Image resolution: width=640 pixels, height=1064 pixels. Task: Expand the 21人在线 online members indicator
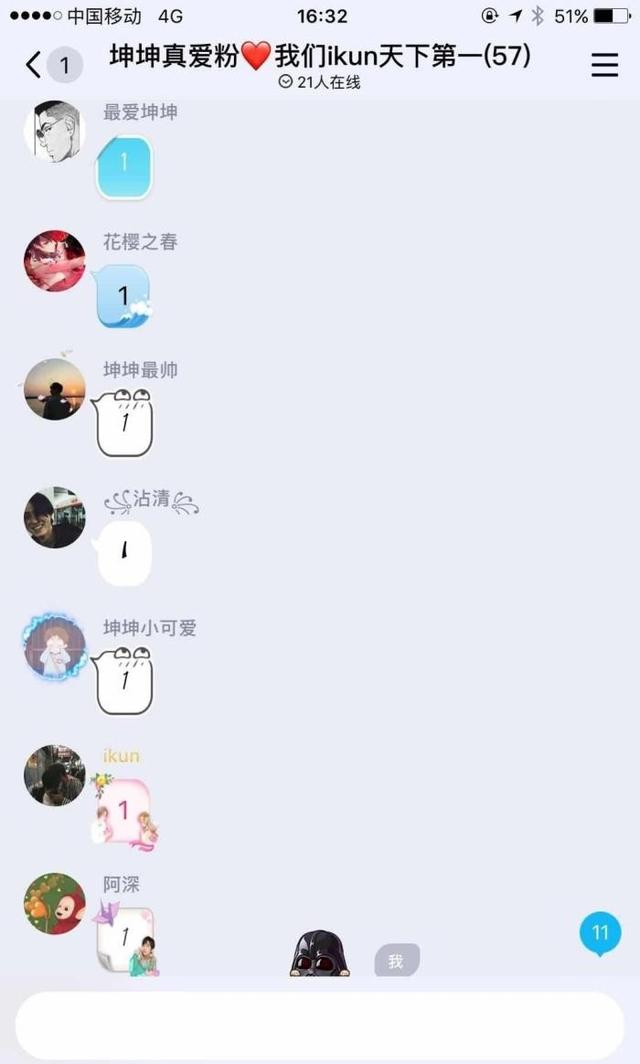pyautogui.click(x=319, y=83)
